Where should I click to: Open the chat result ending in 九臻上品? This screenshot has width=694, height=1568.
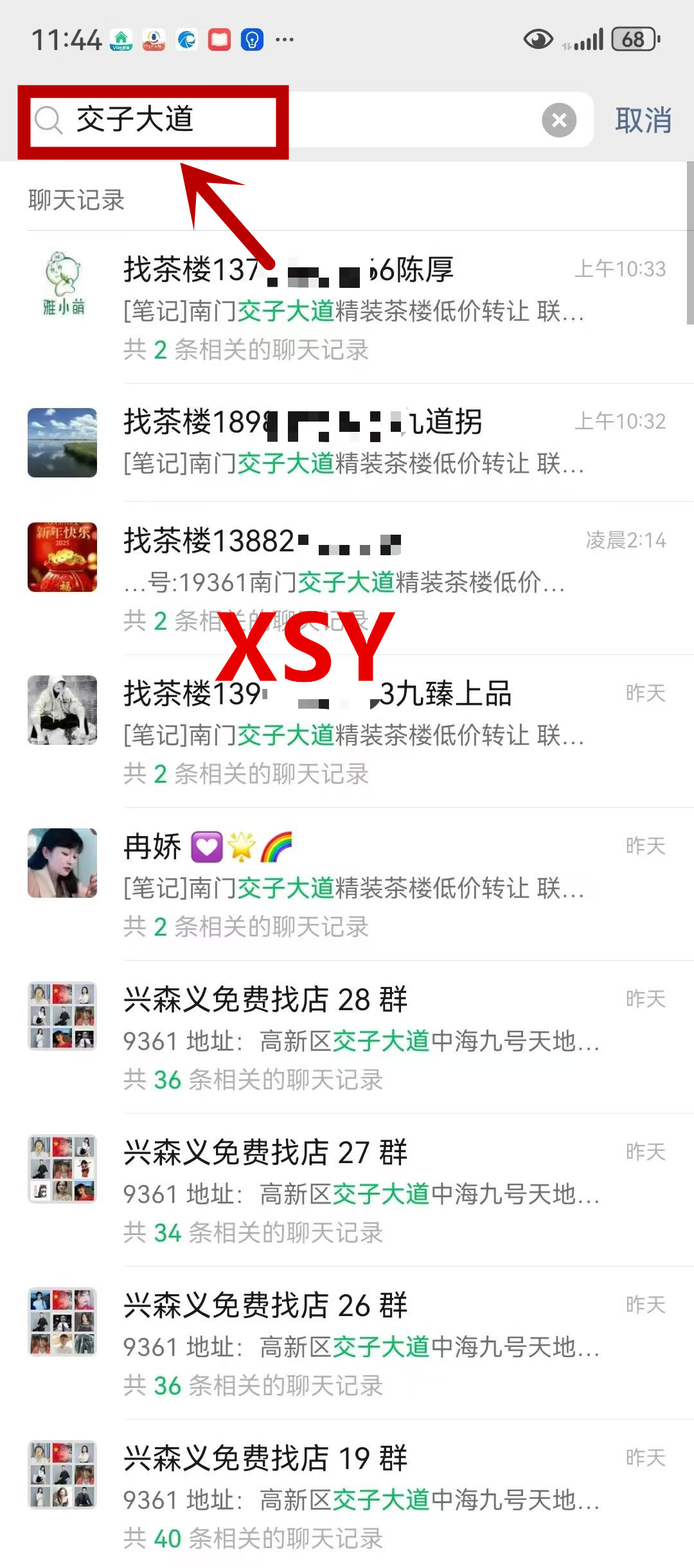[360, 731]
